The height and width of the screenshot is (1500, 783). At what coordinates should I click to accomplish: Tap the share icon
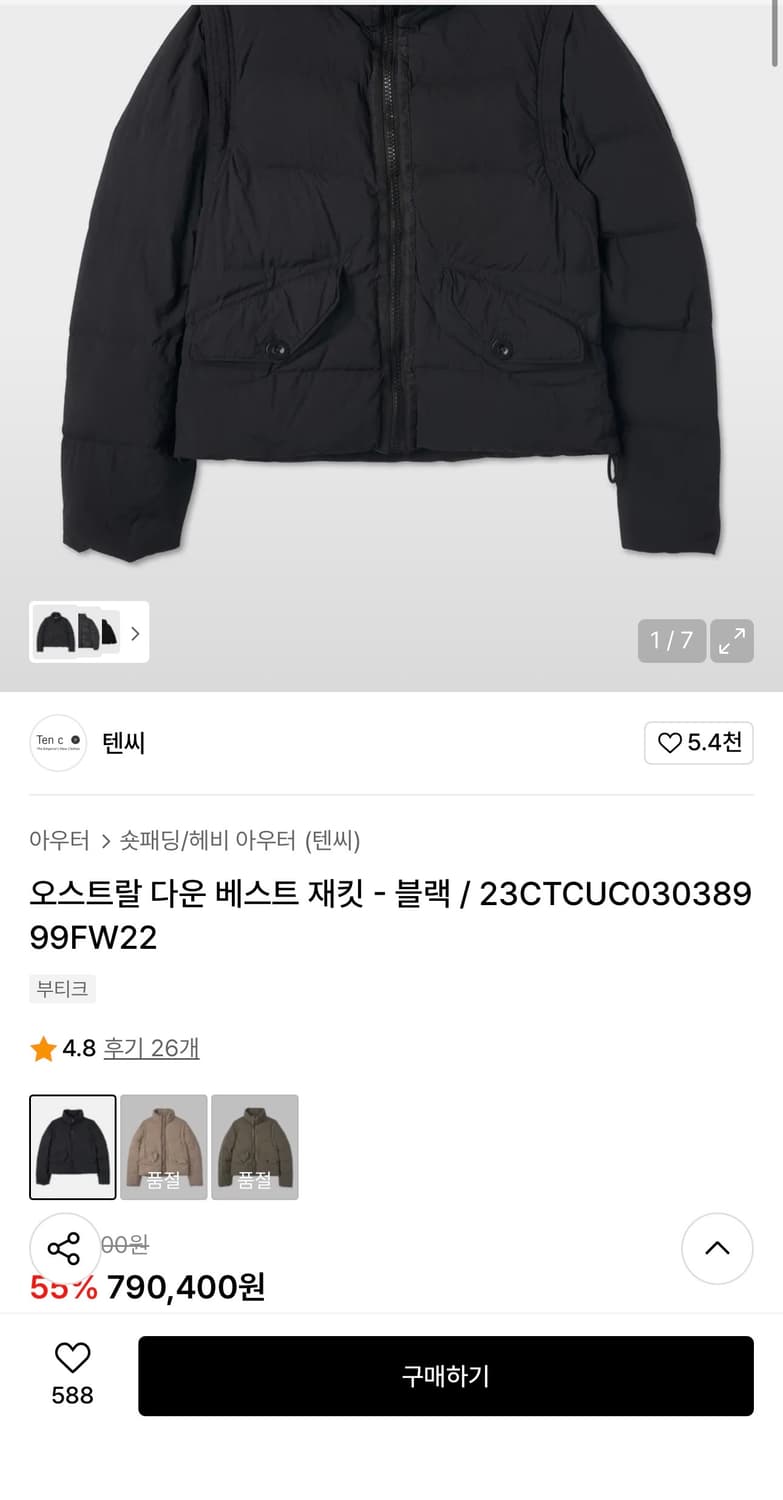tap(65, 1248)
